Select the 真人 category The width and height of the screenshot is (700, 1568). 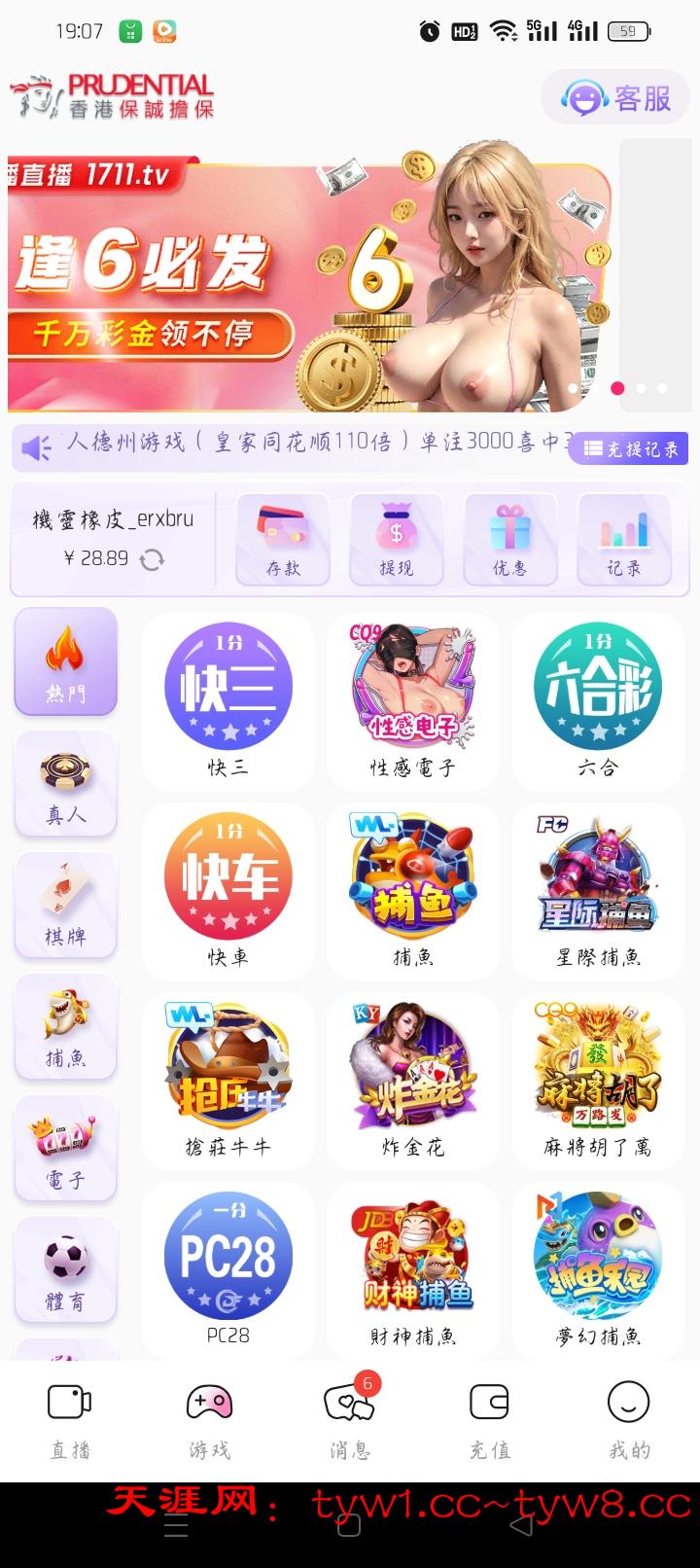point(65,783)
